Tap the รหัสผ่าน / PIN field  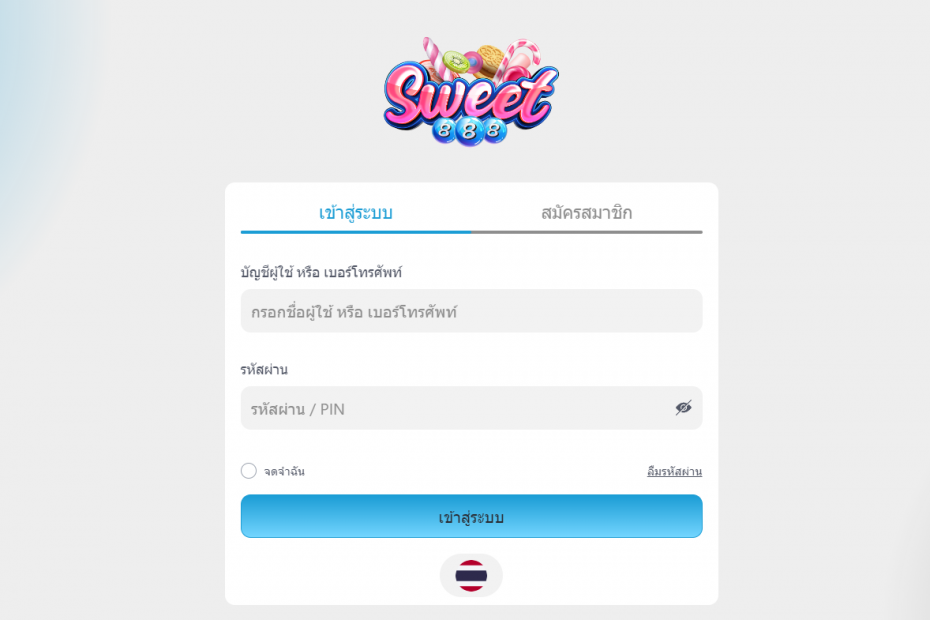455,408
